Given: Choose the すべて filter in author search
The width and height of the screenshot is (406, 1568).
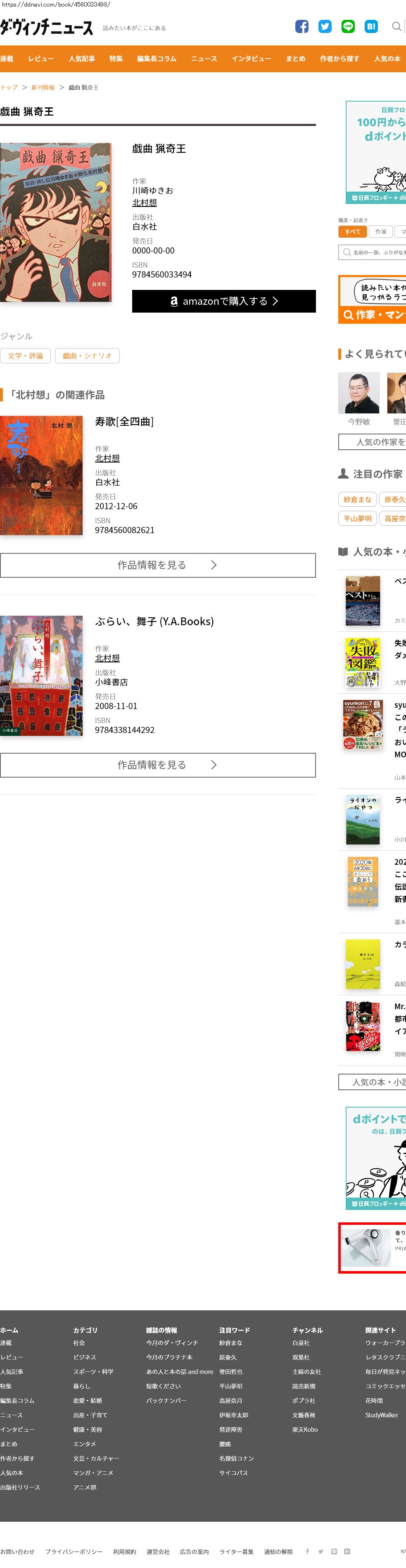Looking at the screenshot, I should coord(352,232).
